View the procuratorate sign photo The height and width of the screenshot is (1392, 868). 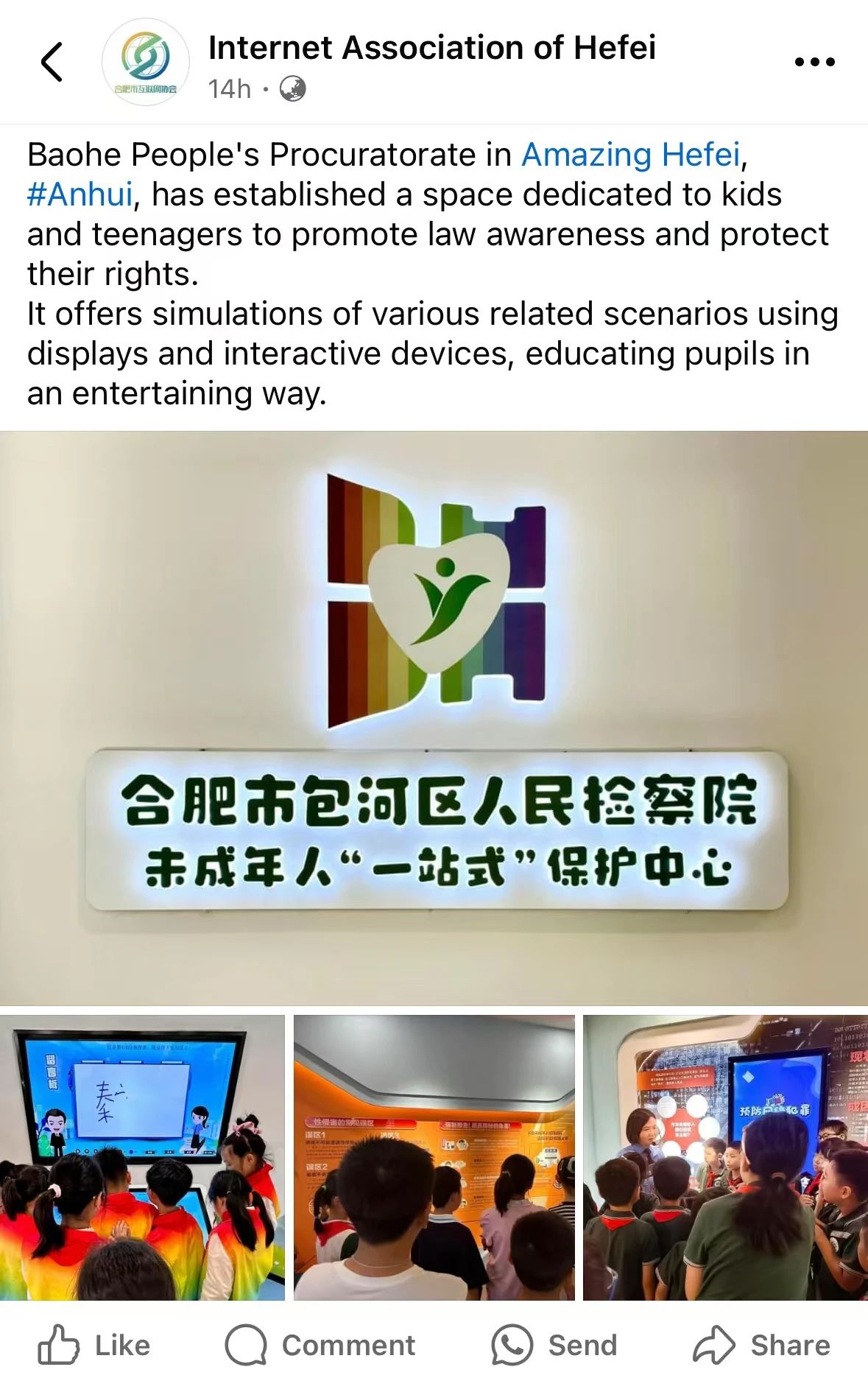point(434,717)
